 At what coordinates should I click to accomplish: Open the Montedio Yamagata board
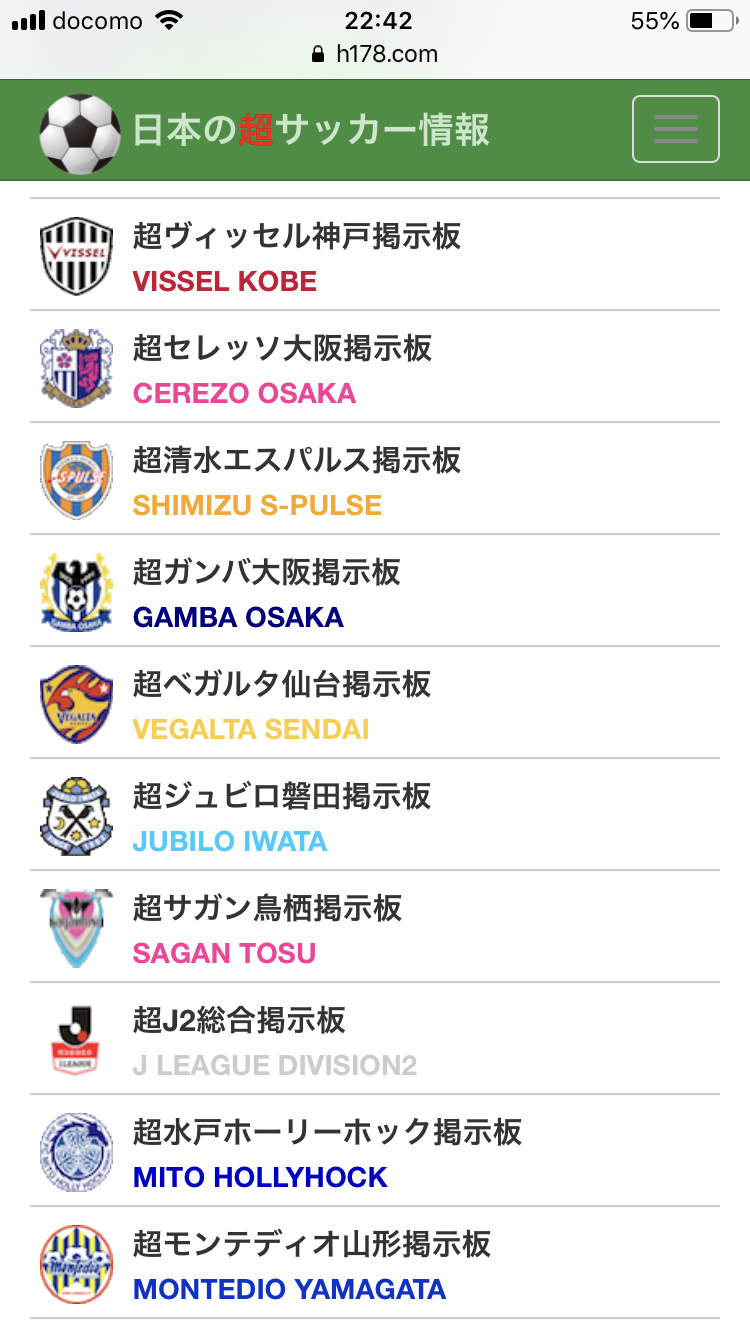[x=311, y=1264]
